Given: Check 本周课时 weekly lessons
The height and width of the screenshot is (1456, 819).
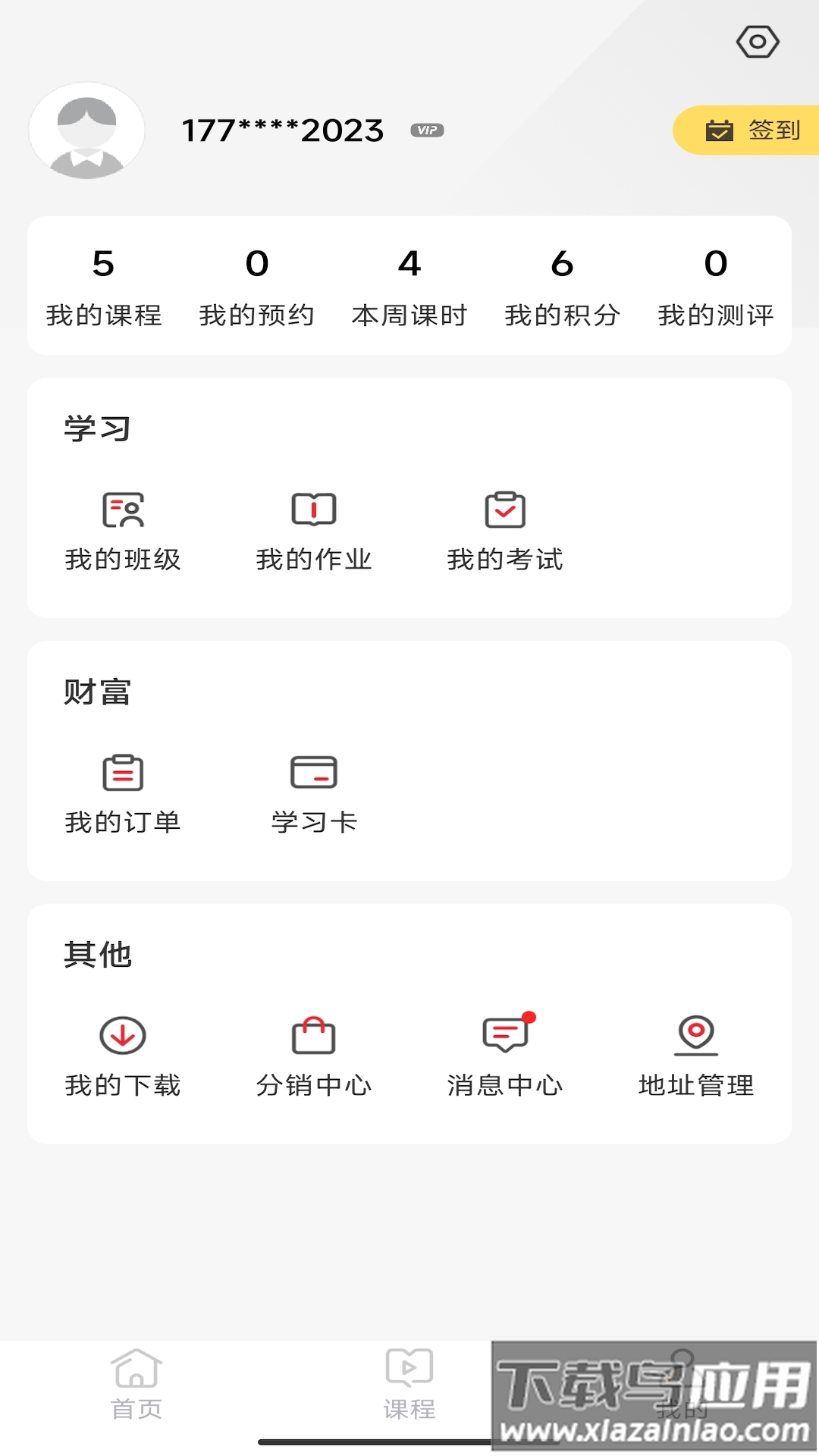Looking at the screenshot, I should pos(410,287).
